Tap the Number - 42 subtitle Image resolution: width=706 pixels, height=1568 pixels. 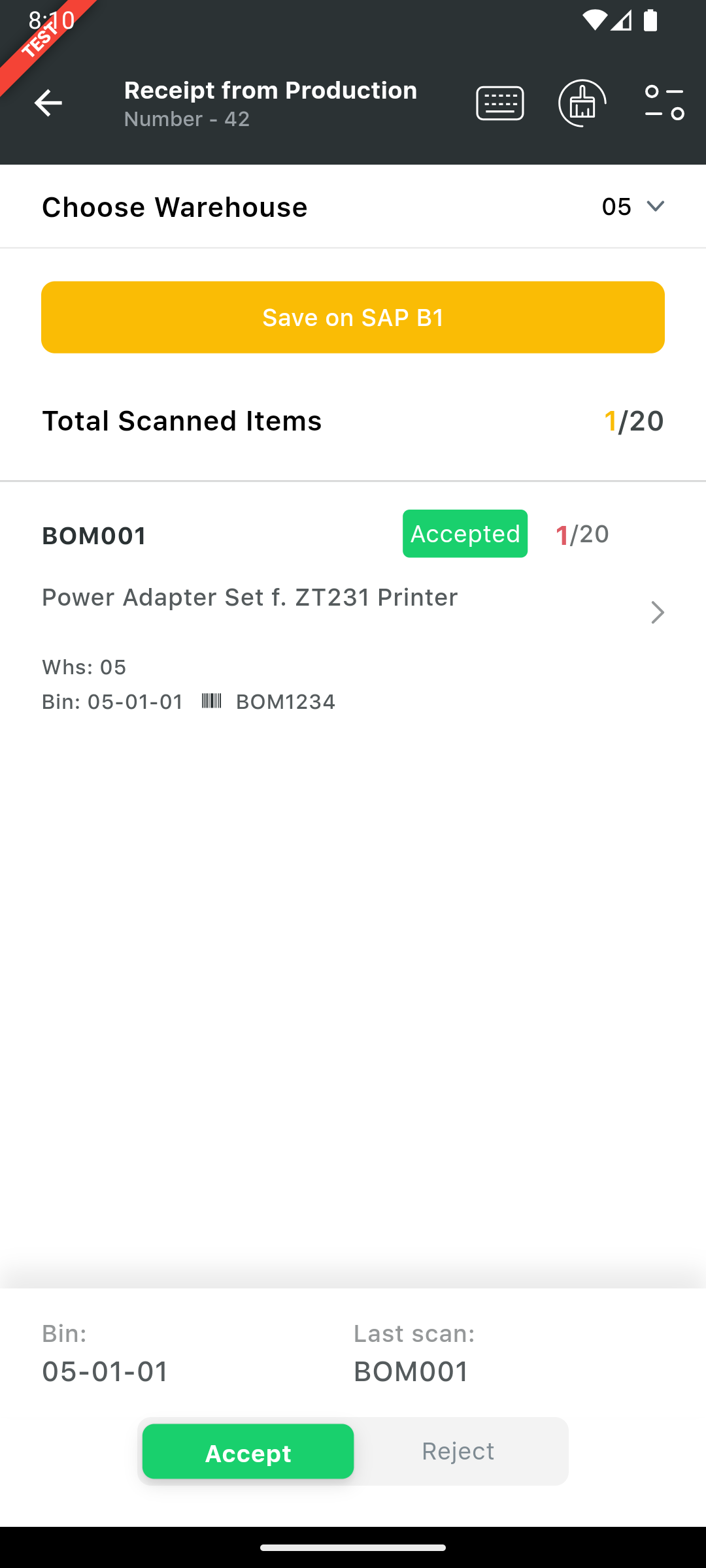pyautogui.click(x=187, y=119)
